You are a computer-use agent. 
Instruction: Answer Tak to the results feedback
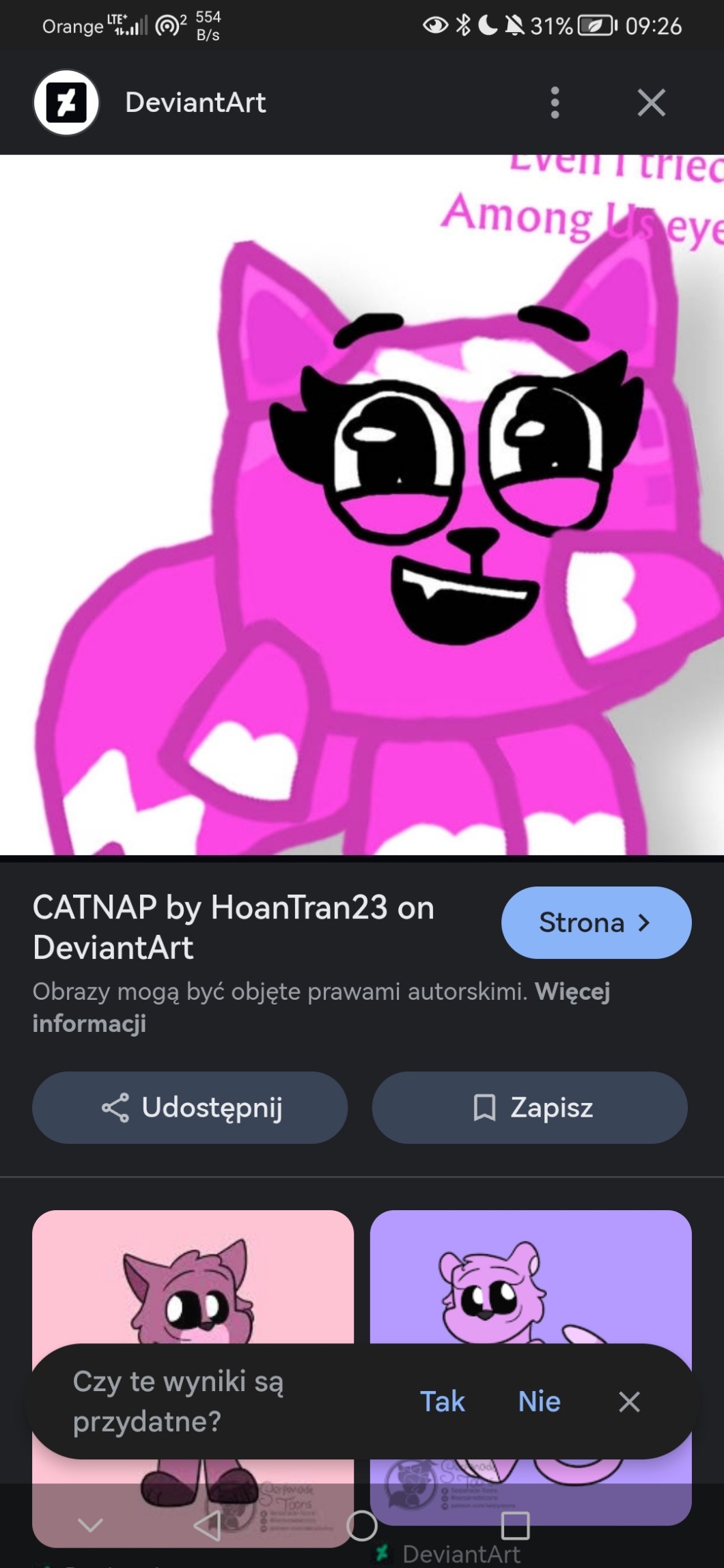tap(442, 1401)
